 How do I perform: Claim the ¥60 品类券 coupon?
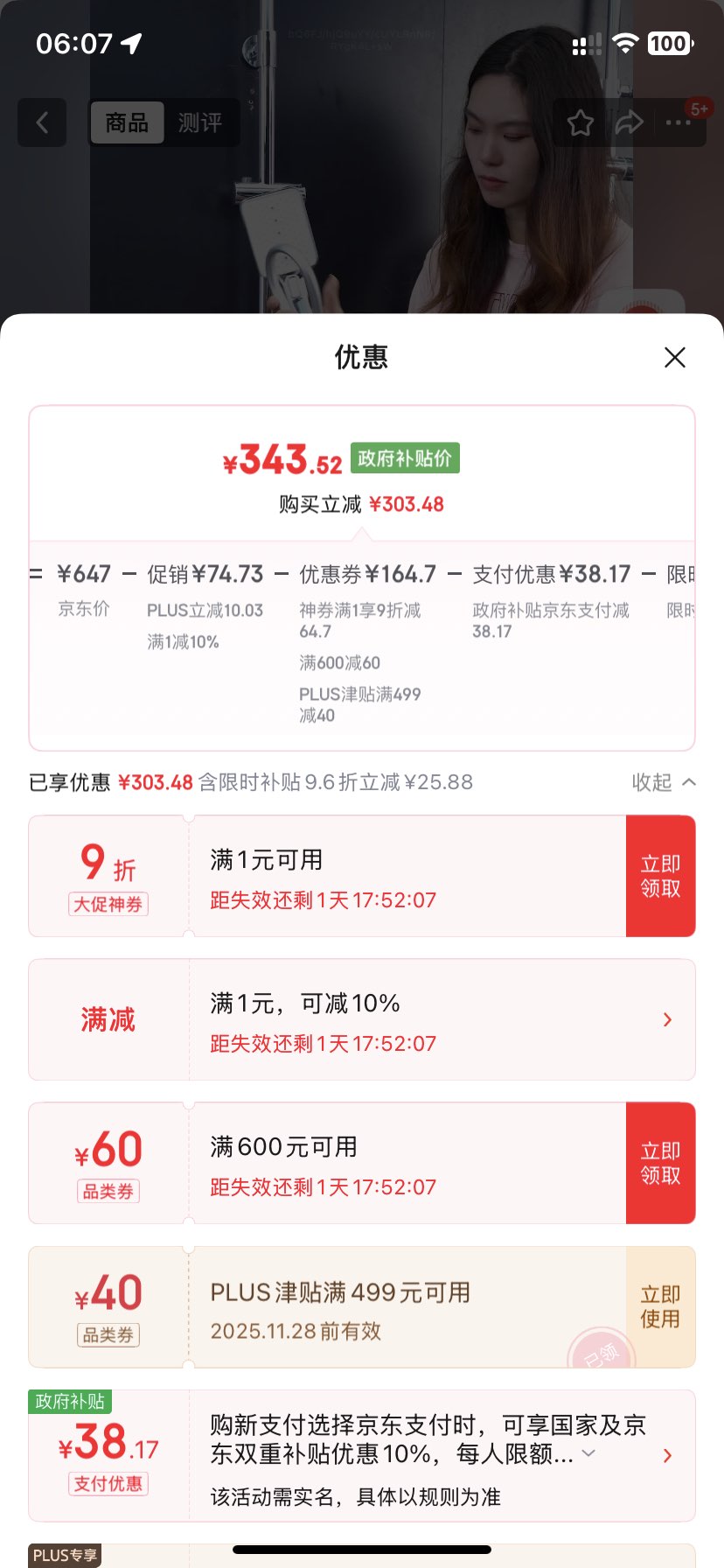tap(661, 1163)
